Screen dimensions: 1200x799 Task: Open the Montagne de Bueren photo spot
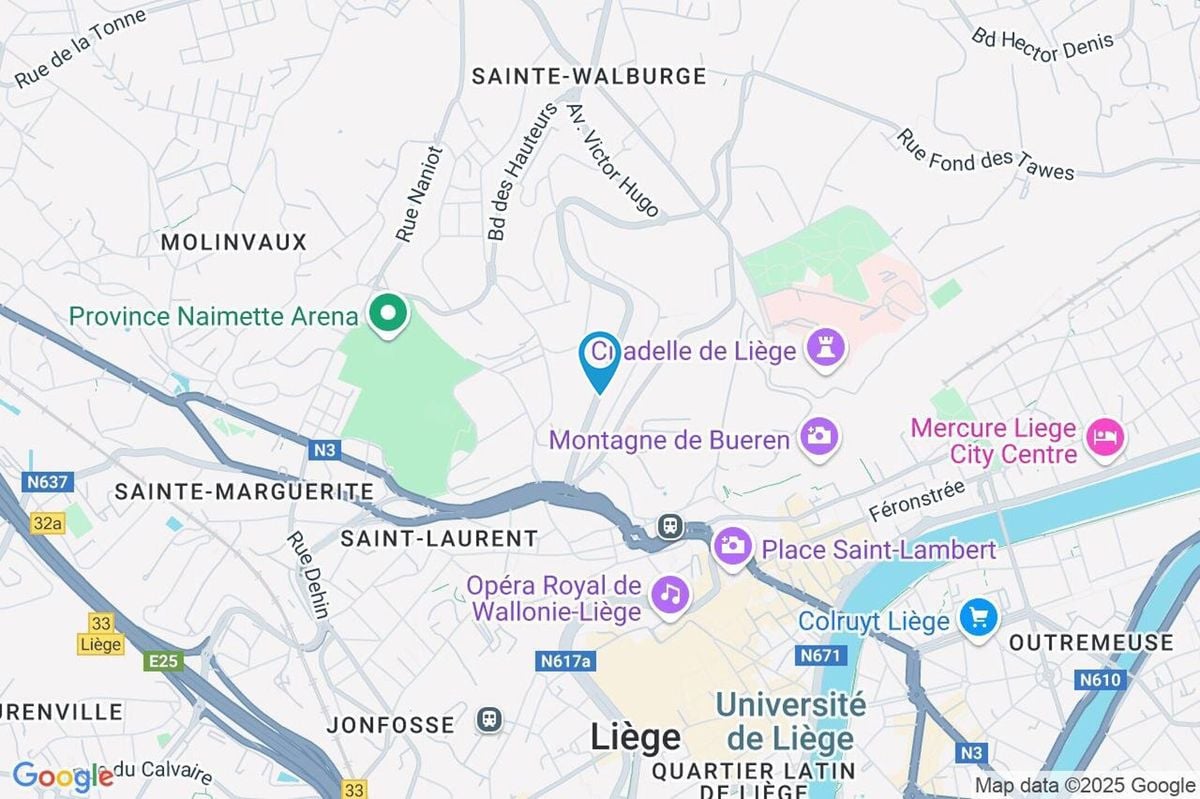[819, 437]
